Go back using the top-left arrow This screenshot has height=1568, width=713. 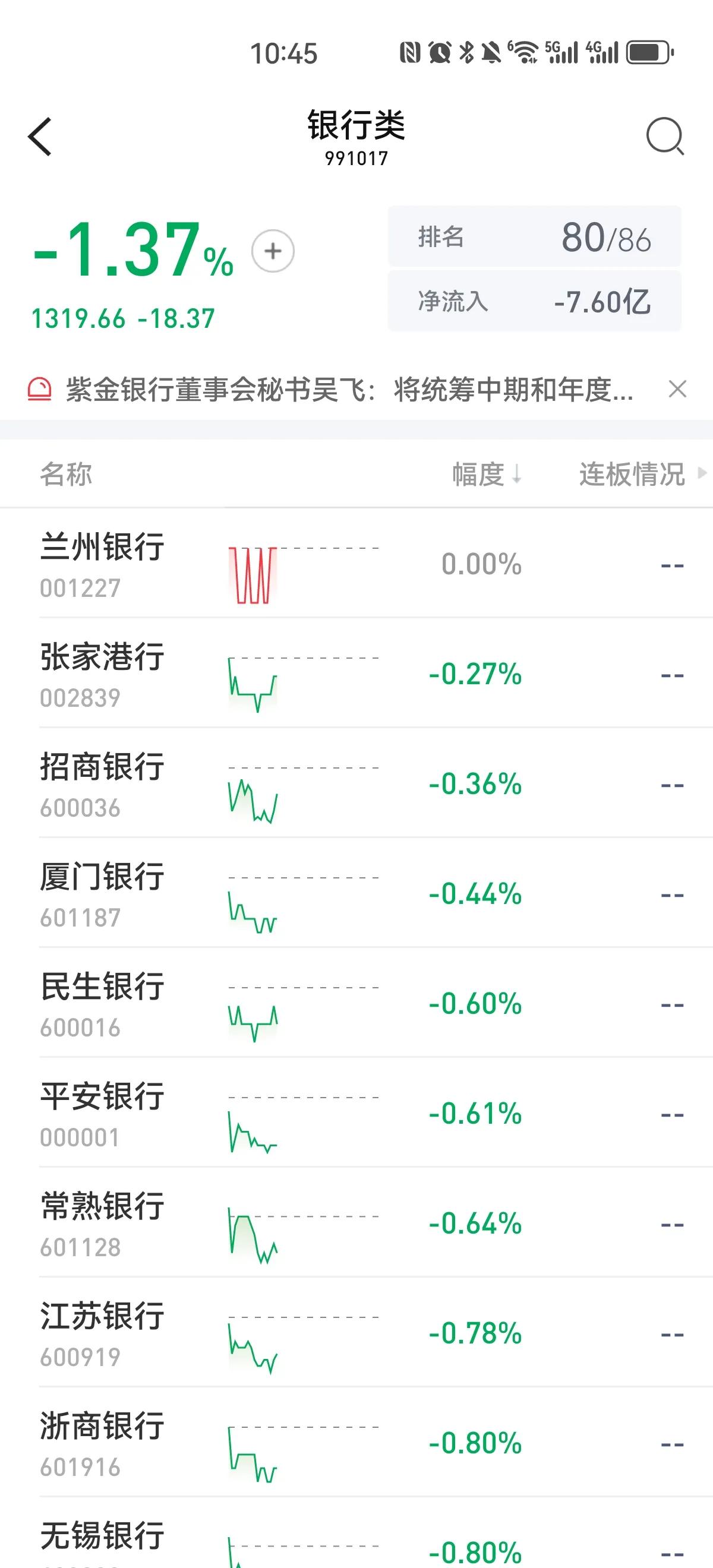click(40, 137)
